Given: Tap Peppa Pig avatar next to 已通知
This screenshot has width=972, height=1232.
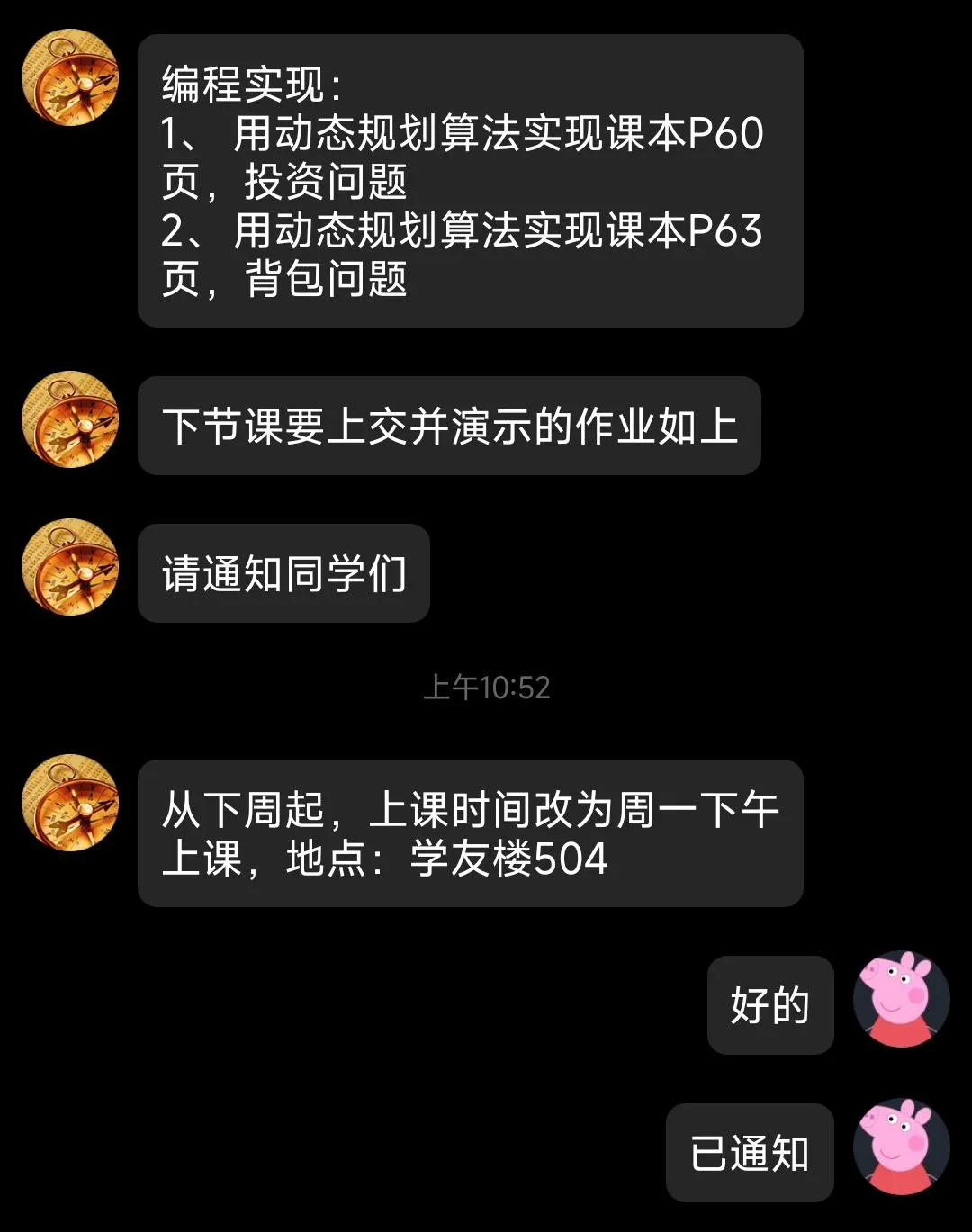Looking at the screenshot, I should tap(901, 1147).
